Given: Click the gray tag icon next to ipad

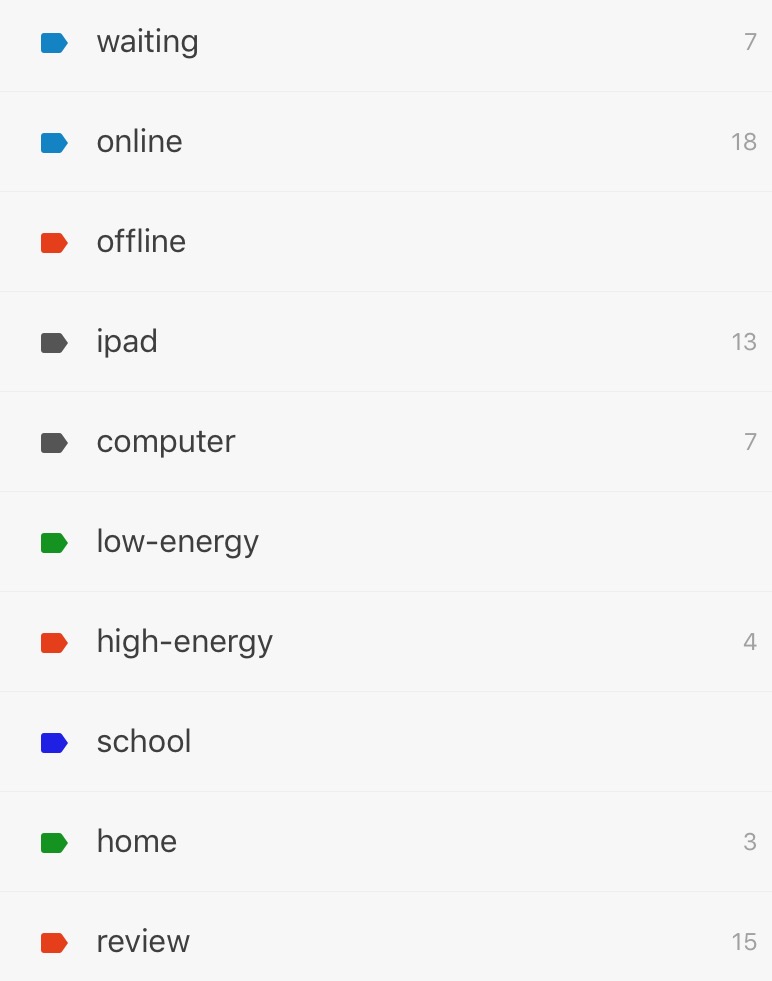Looking at the screenshot, I should [55, 342].
